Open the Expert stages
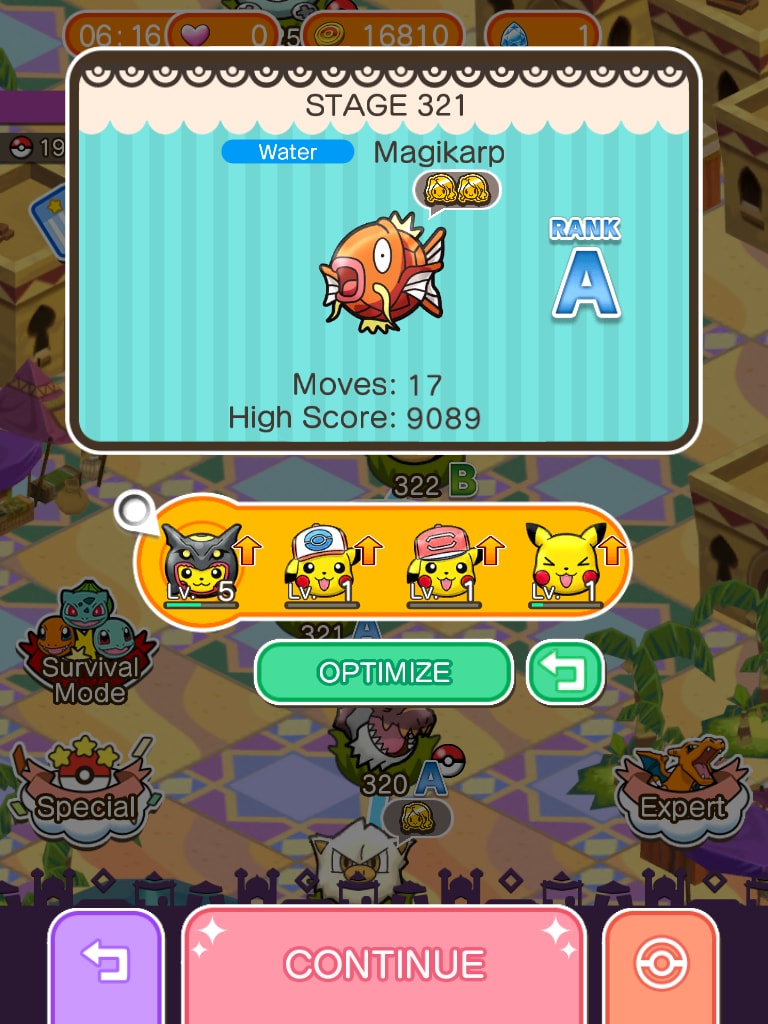 click(x=683, y=792)
